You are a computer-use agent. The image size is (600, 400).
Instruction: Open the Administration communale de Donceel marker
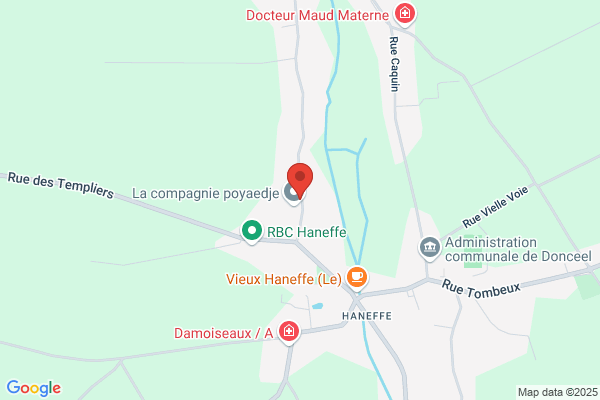coord(430,248)
